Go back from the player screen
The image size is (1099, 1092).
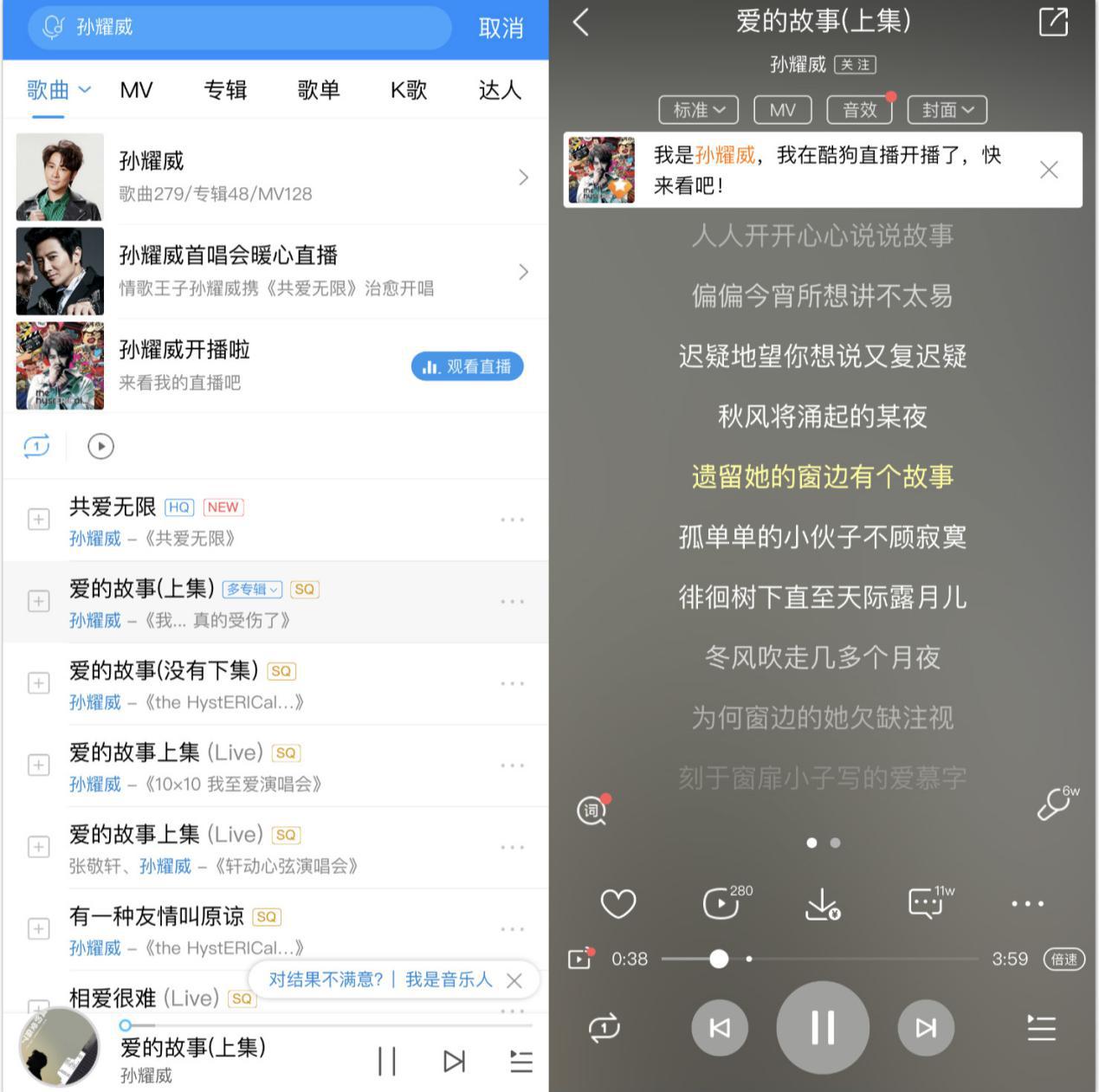click(x=581, y=23)
